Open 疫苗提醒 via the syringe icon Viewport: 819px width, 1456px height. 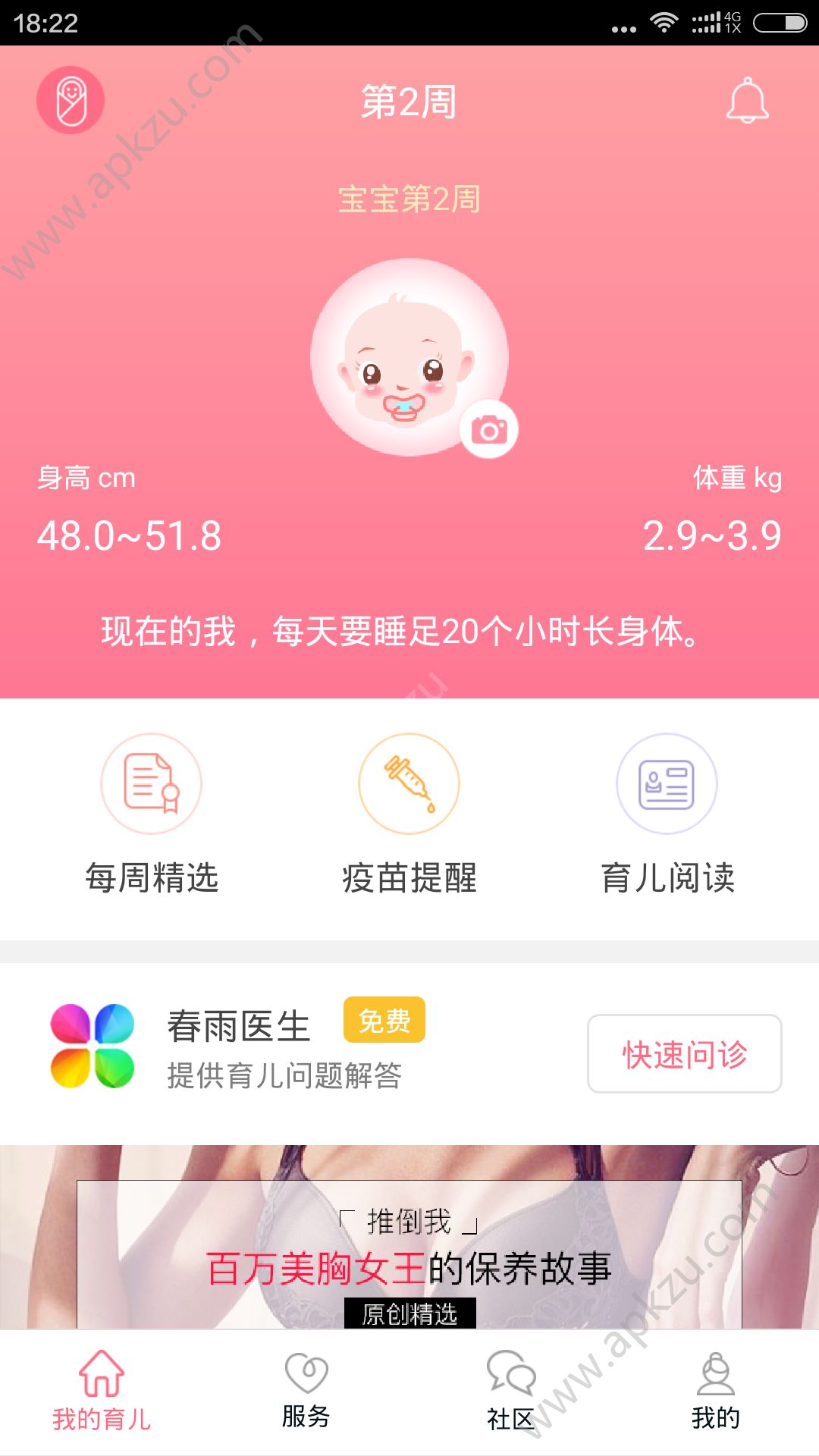(x=408, y=785)
